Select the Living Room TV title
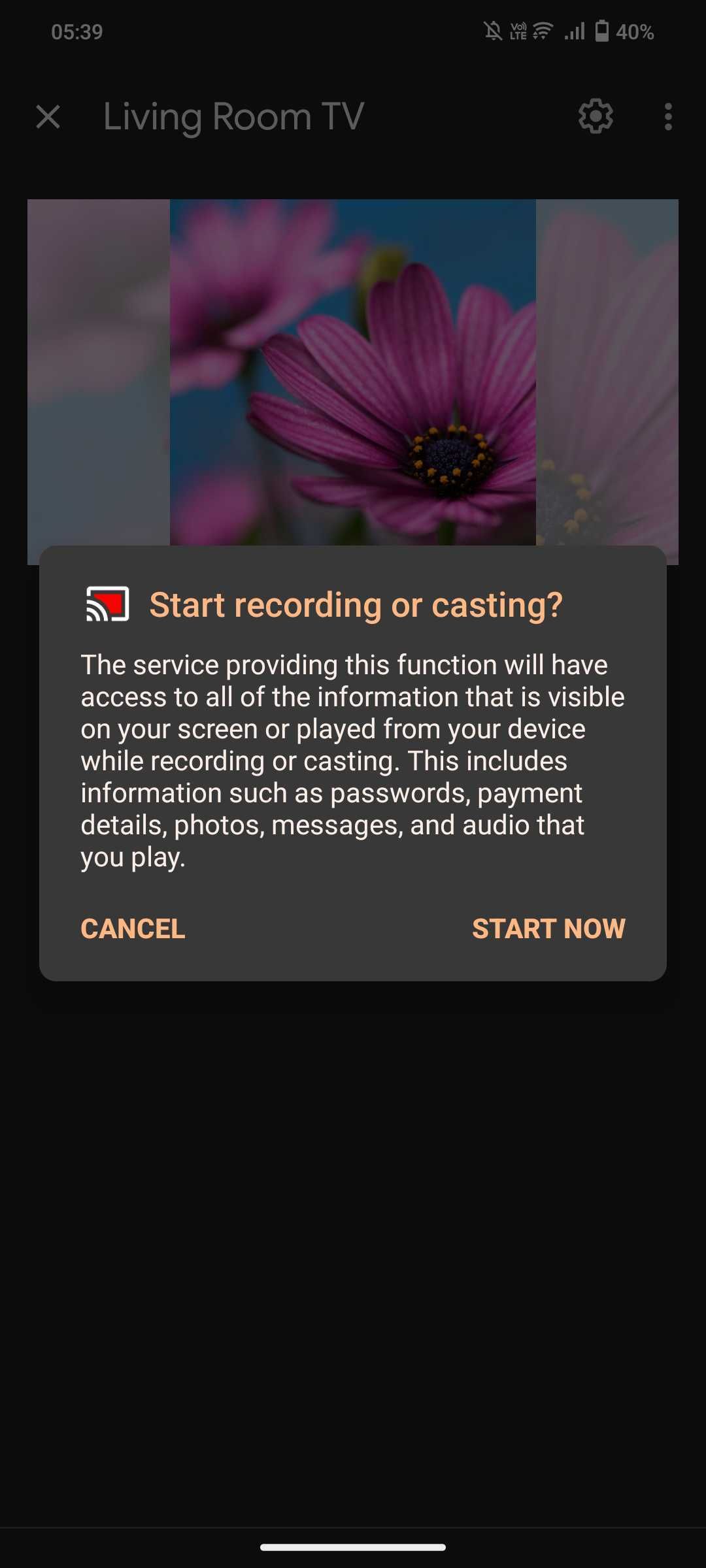The height and width of the screenshot is (1568, 706). 232,117
